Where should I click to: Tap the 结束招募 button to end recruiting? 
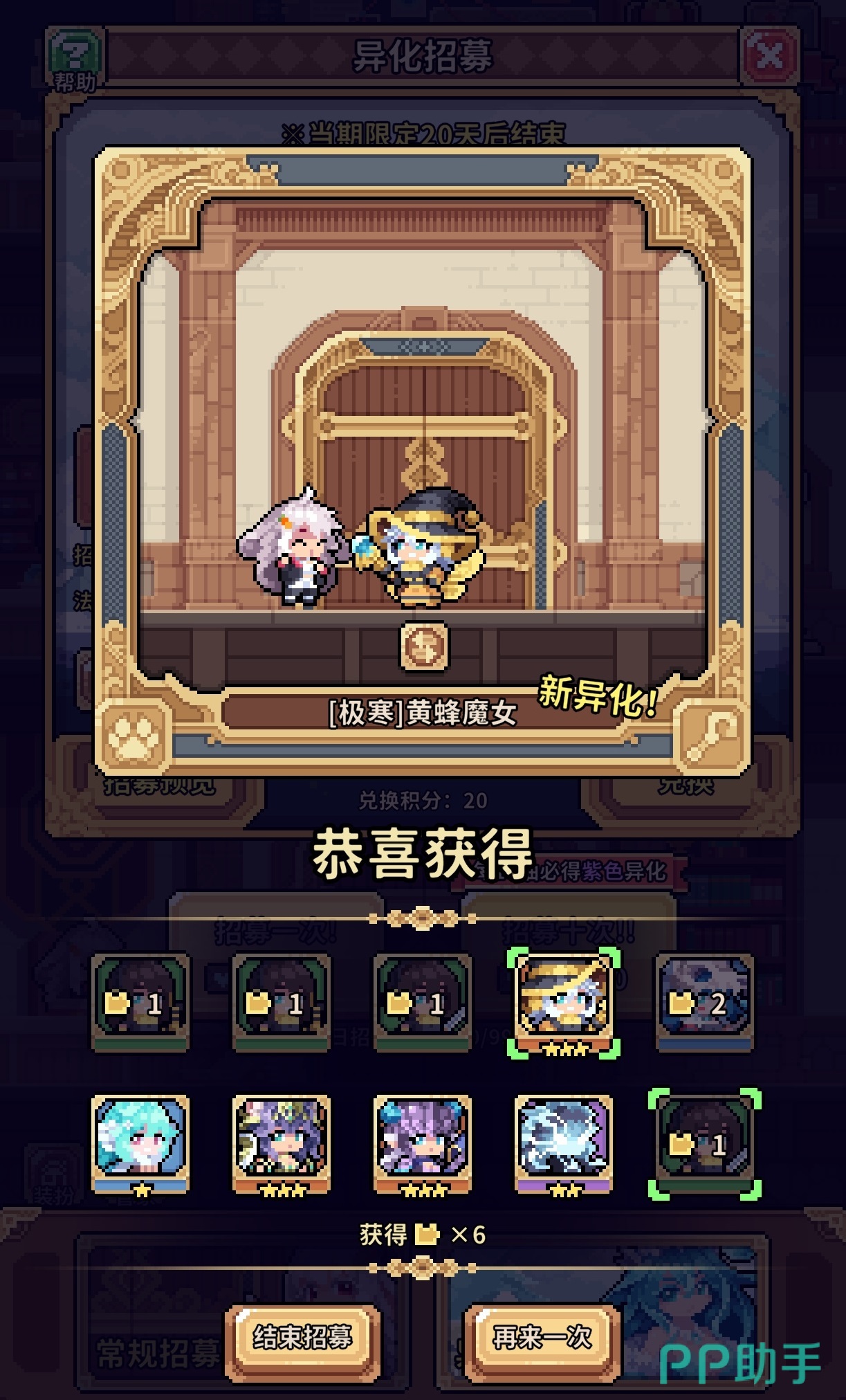[302, 1337]
